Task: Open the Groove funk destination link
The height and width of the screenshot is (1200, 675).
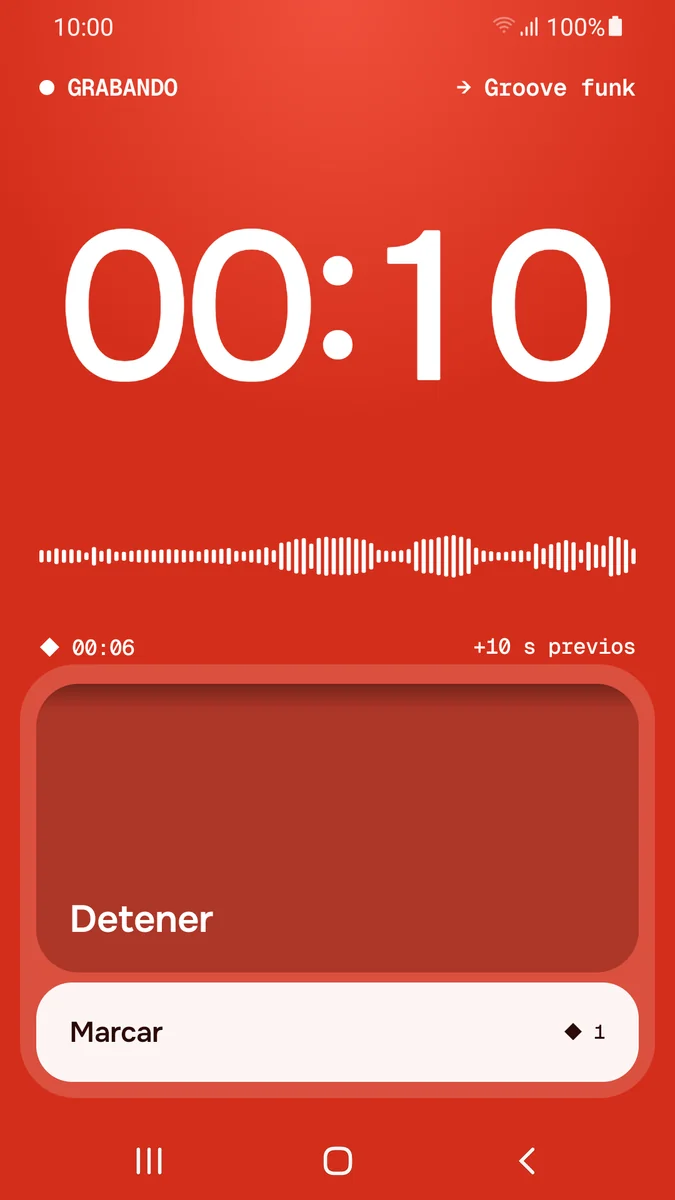Action: (x=546, y=88)
